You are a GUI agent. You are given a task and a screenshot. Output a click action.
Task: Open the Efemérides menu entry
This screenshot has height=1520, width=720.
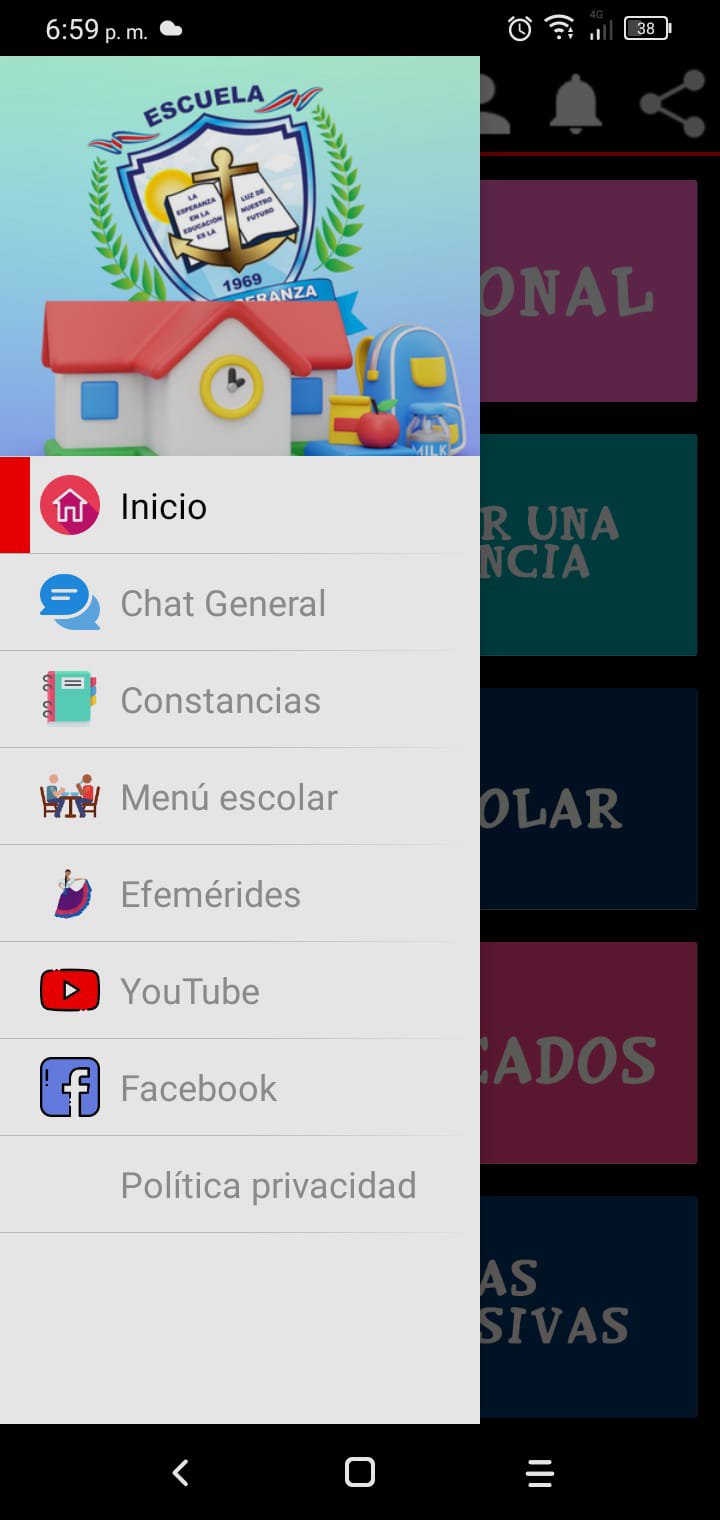(x=210, y=893)
